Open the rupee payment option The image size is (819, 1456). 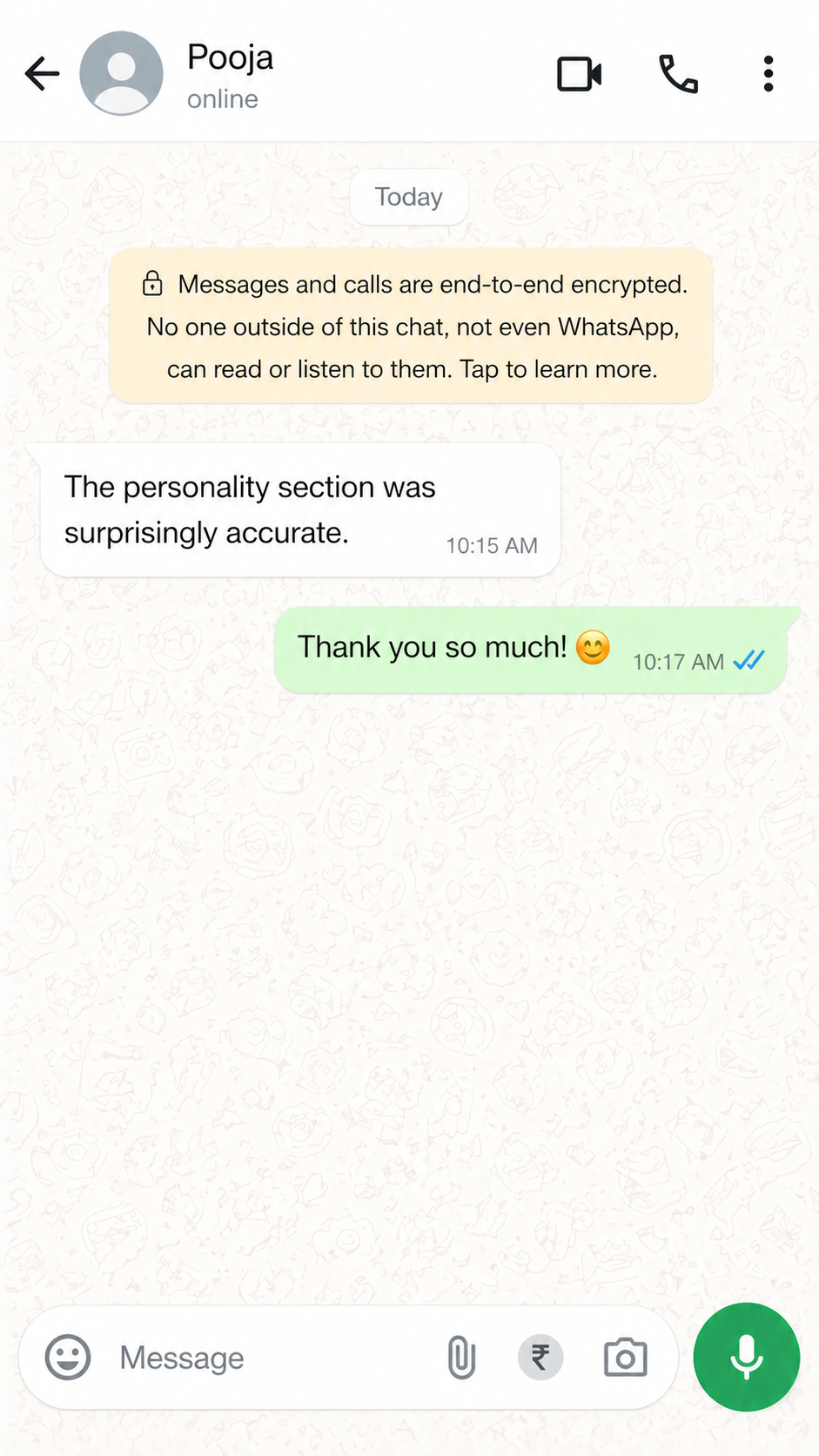tap(540, 1358)
